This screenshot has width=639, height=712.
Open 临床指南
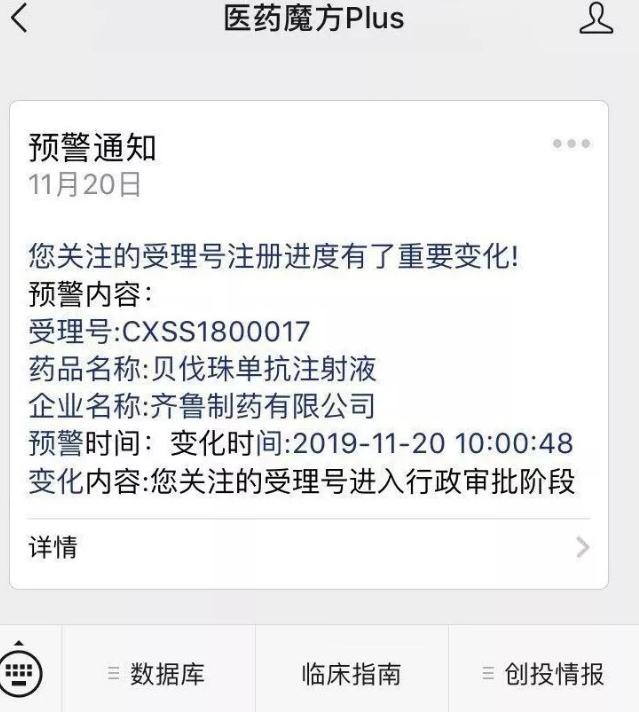coord(351,674)
